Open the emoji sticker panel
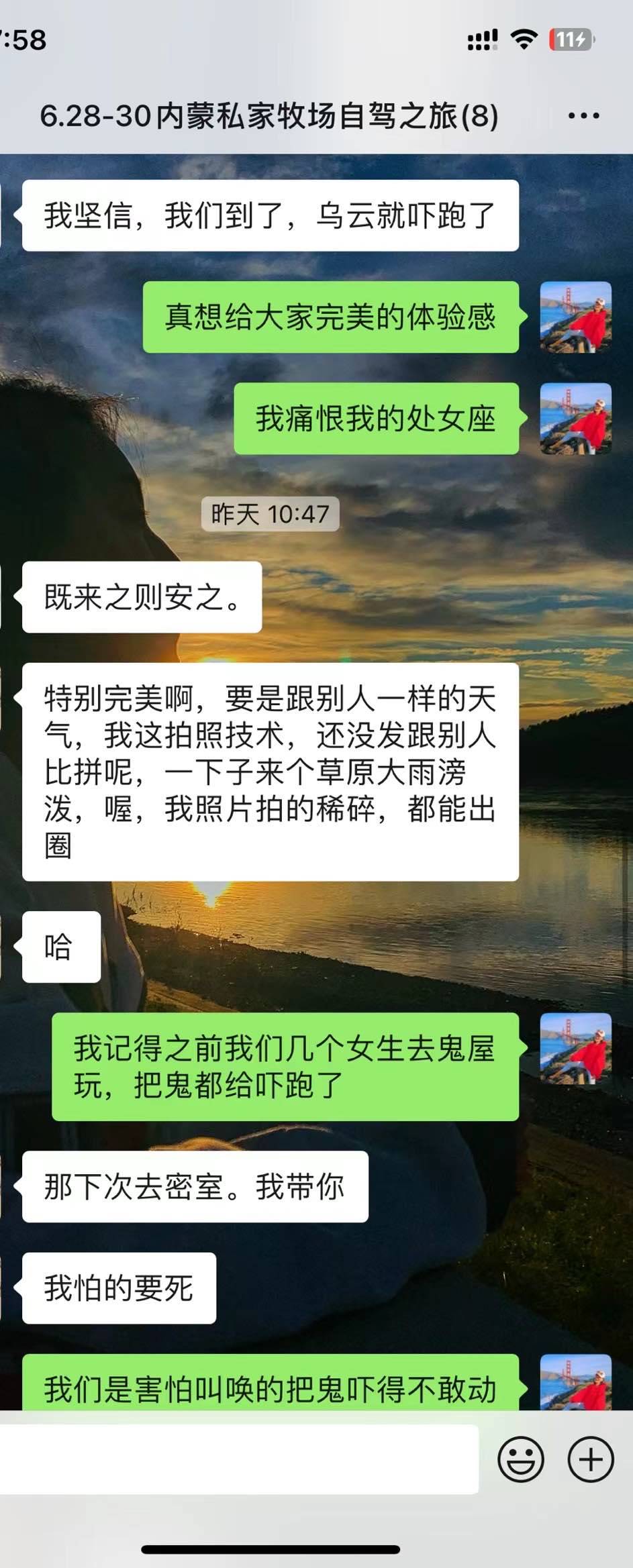The height and width of the screenshot is (1568, 633). coord(520,1459)
